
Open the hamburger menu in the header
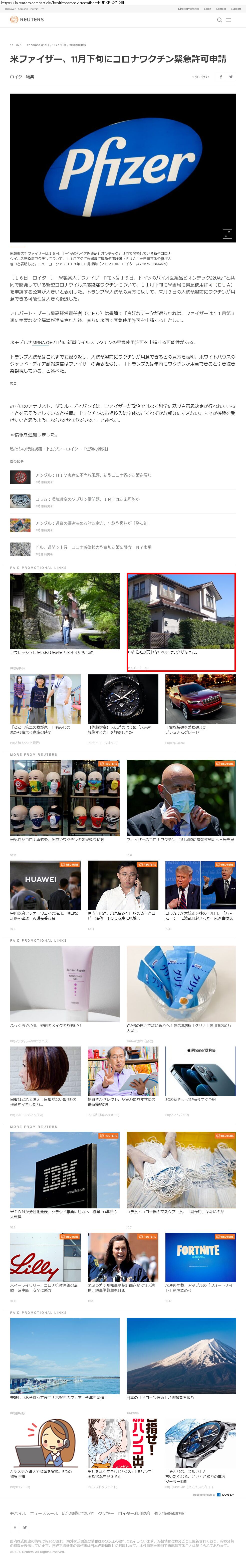point(228,20)
